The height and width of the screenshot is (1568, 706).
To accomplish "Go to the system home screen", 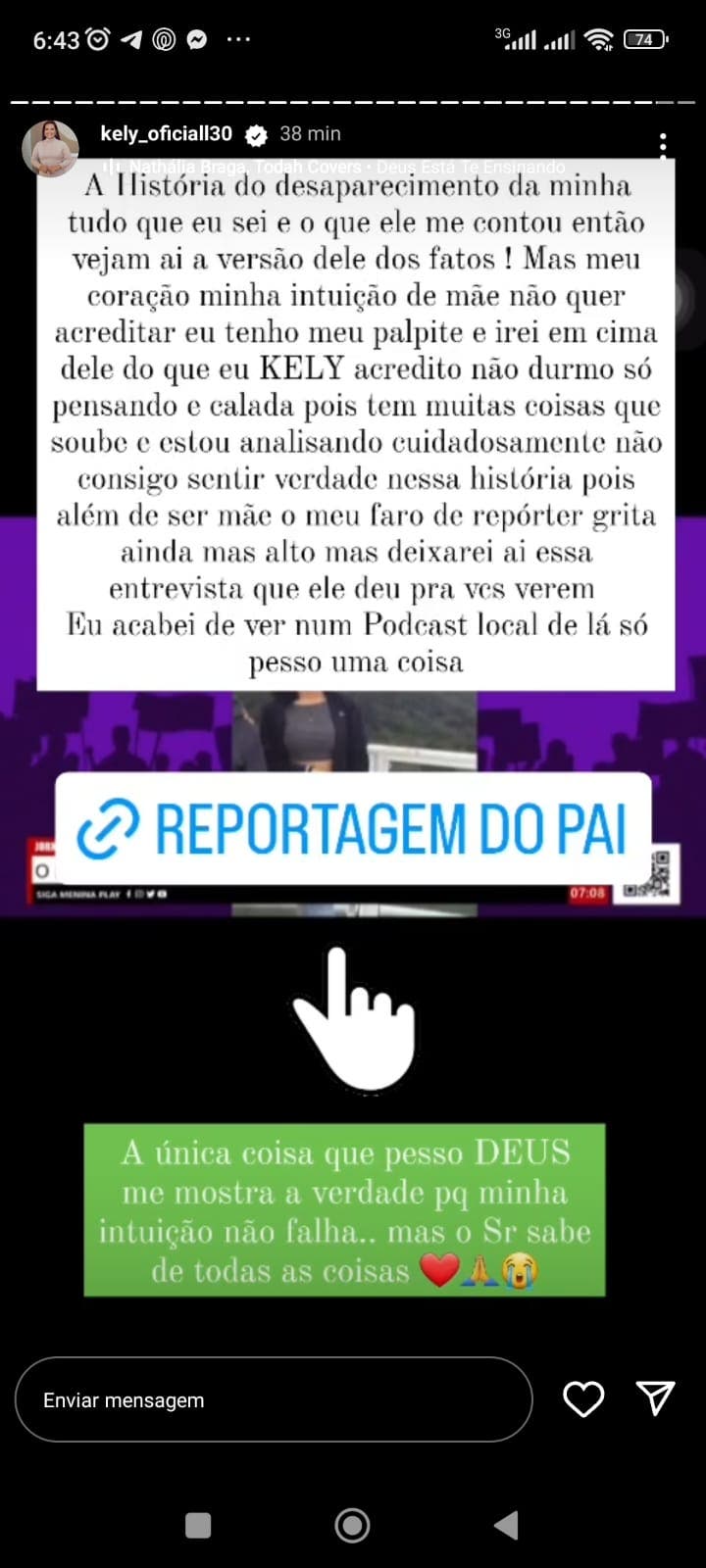I will [352, 1525].
